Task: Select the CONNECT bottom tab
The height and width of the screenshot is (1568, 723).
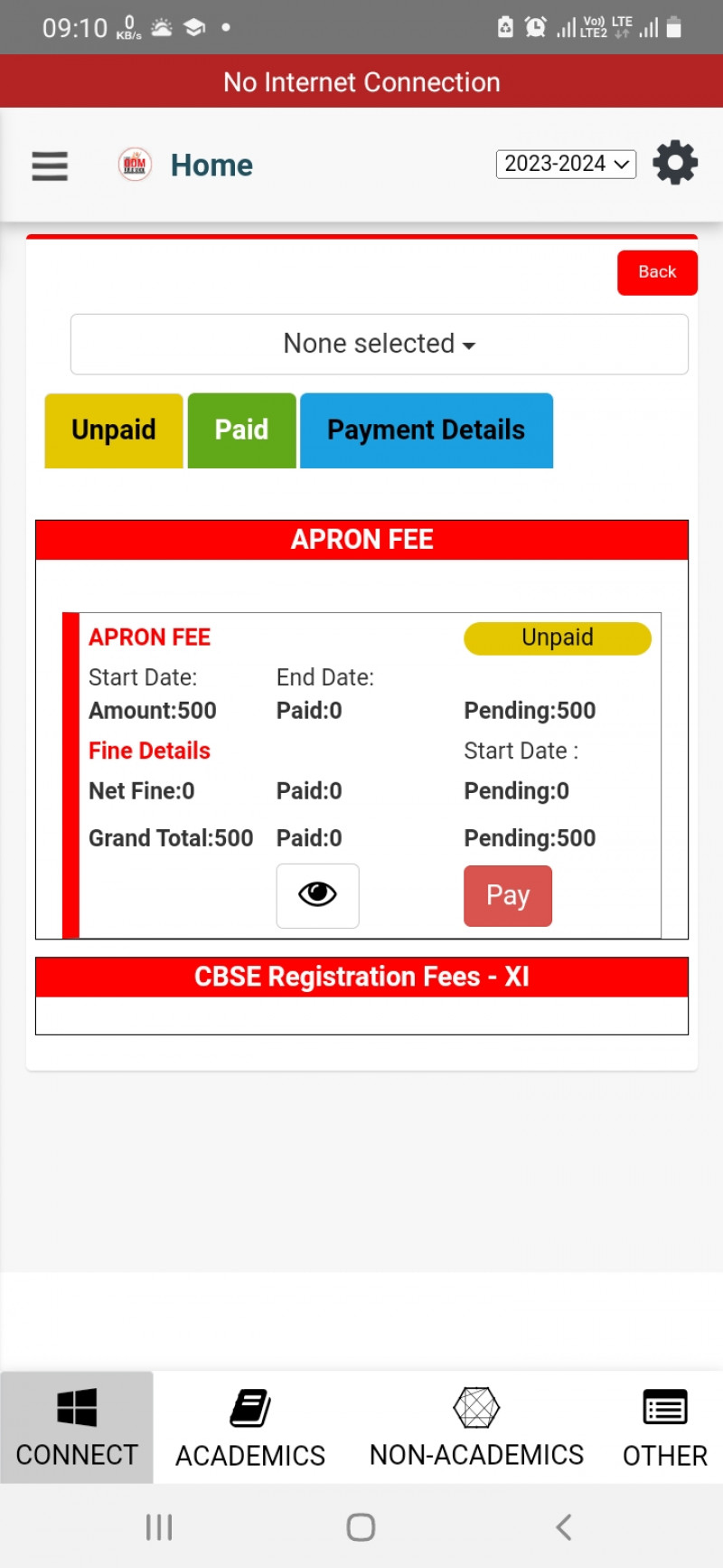Action: coord(77,1427)
